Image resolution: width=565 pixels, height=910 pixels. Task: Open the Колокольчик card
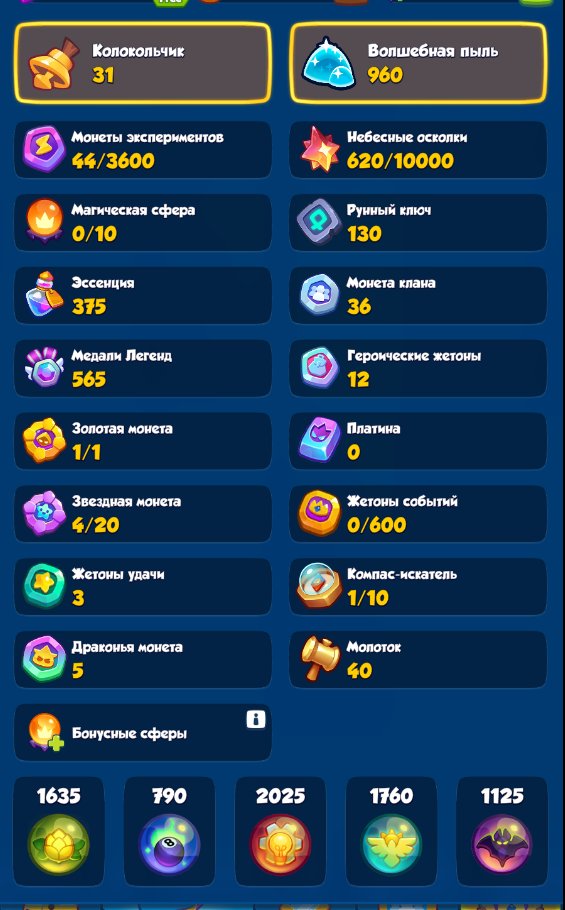[143, 63]
